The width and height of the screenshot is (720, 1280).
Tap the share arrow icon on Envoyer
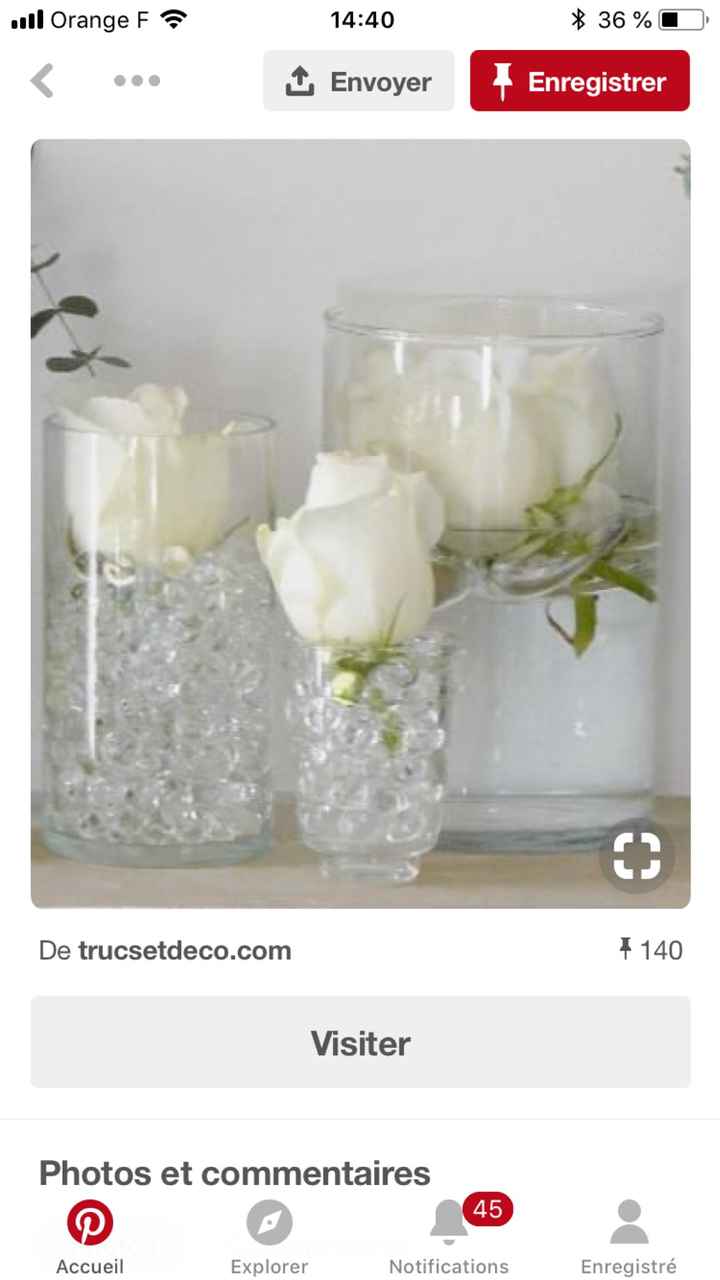[301, 80]
